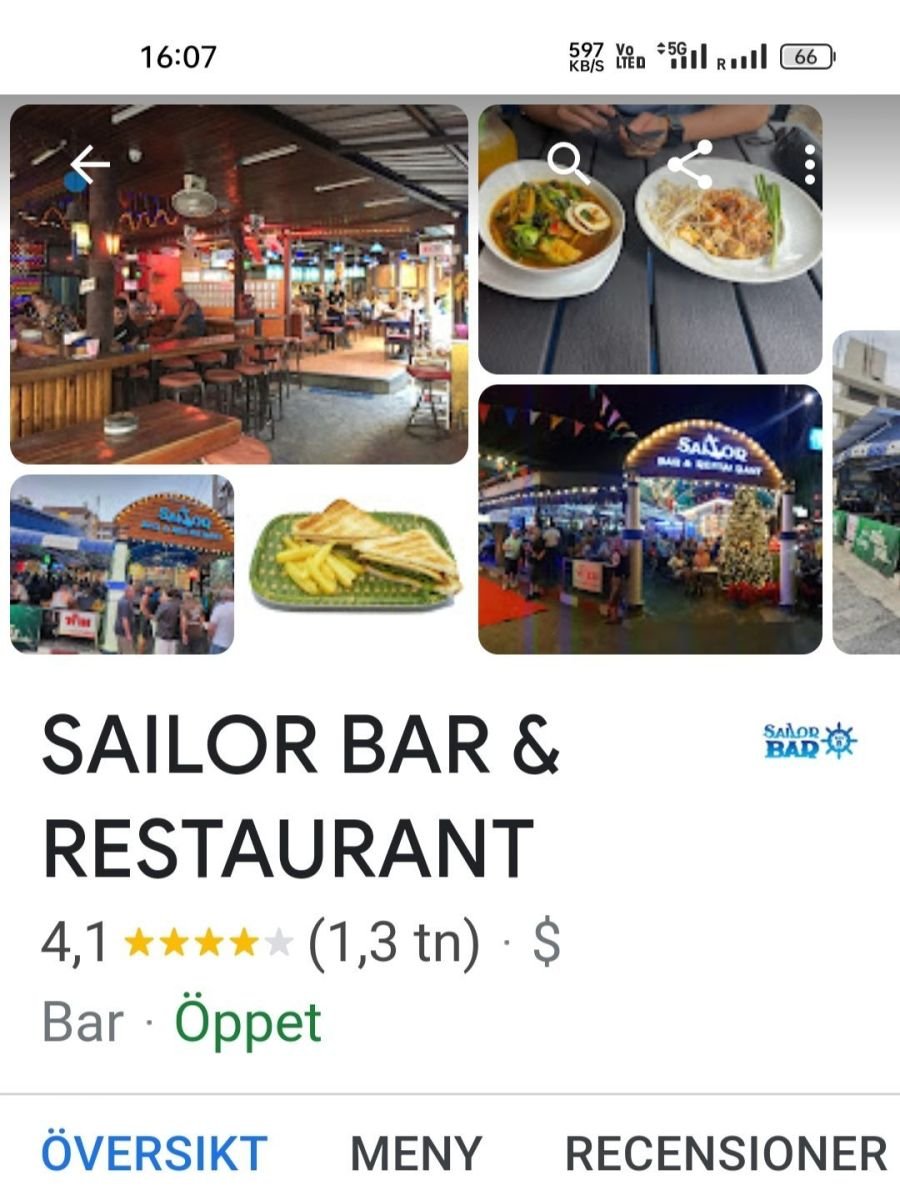Open the three-dot overflow menu

(x=809, y=165)
